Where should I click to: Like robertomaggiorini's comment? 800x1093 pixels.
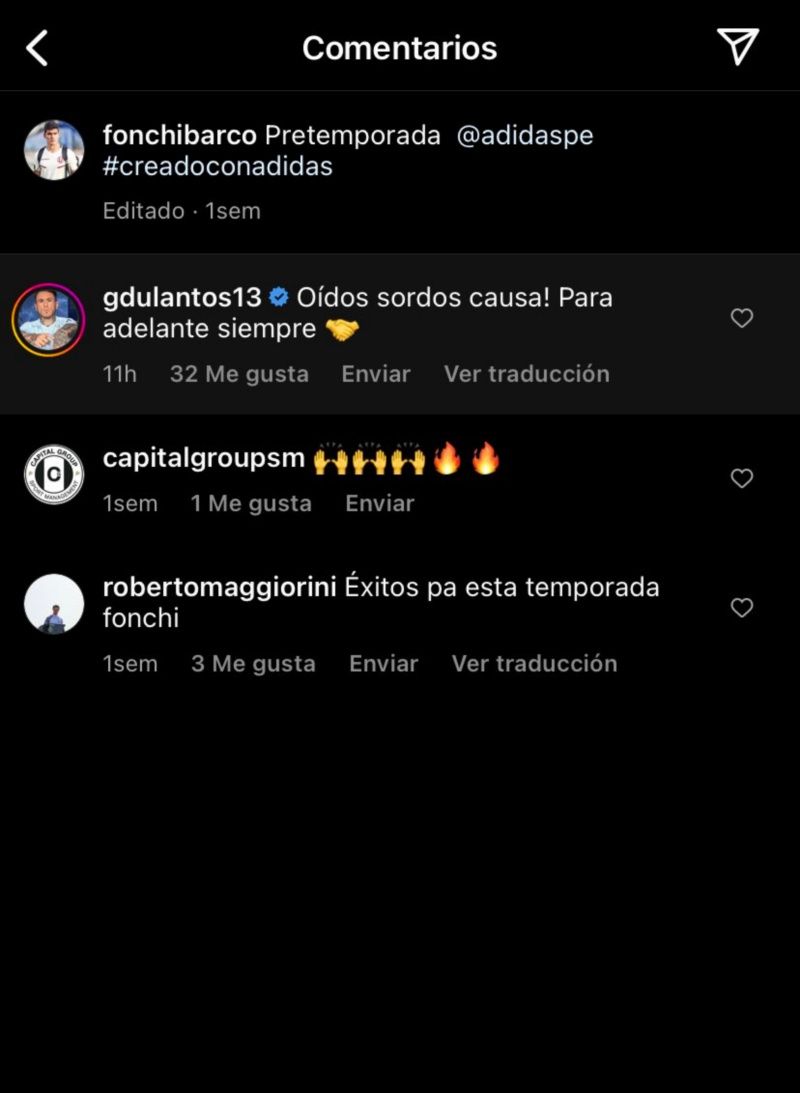point(741,607)
